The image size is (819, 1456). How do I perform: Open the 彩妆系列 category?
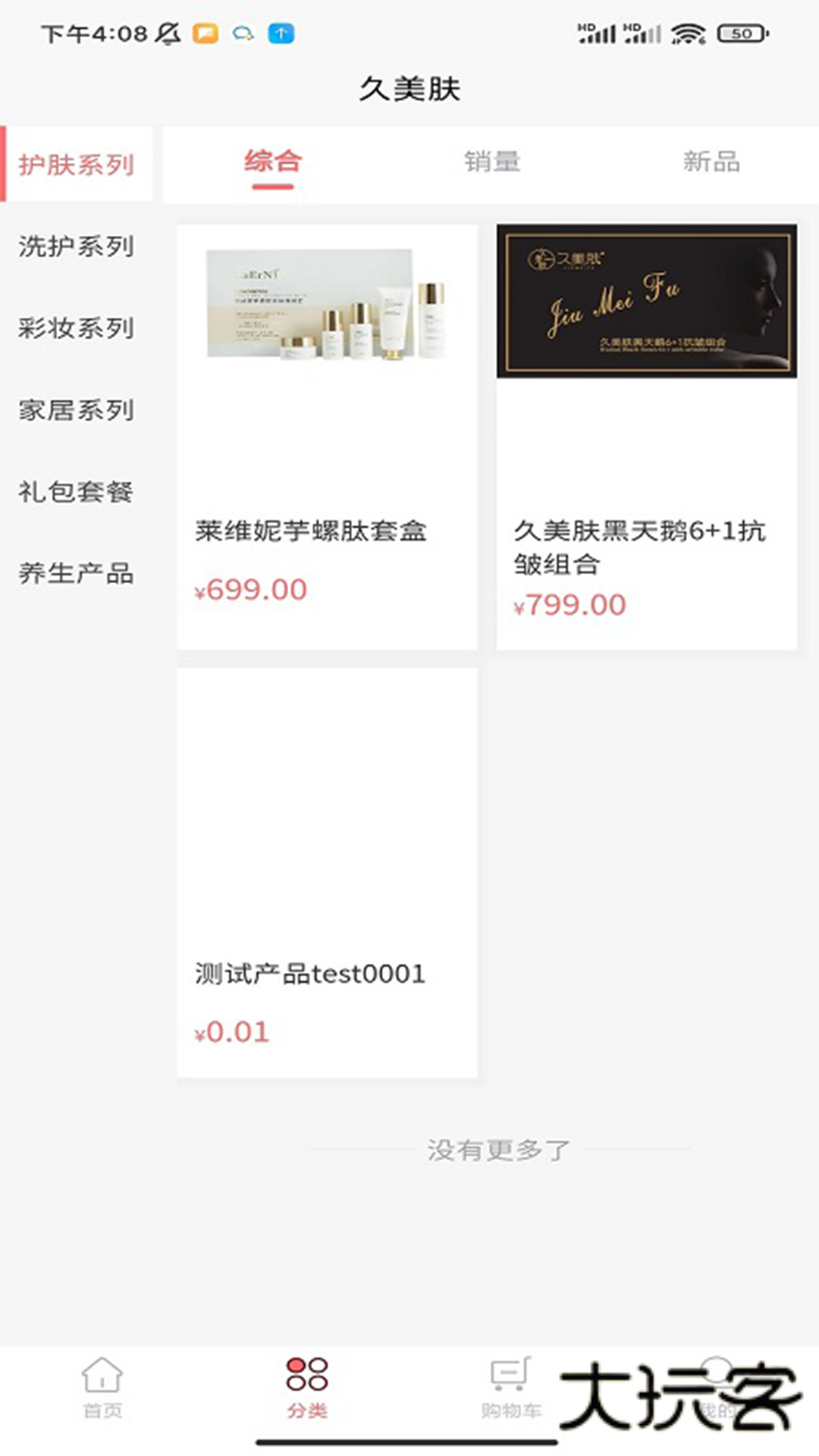coord(76,328)
